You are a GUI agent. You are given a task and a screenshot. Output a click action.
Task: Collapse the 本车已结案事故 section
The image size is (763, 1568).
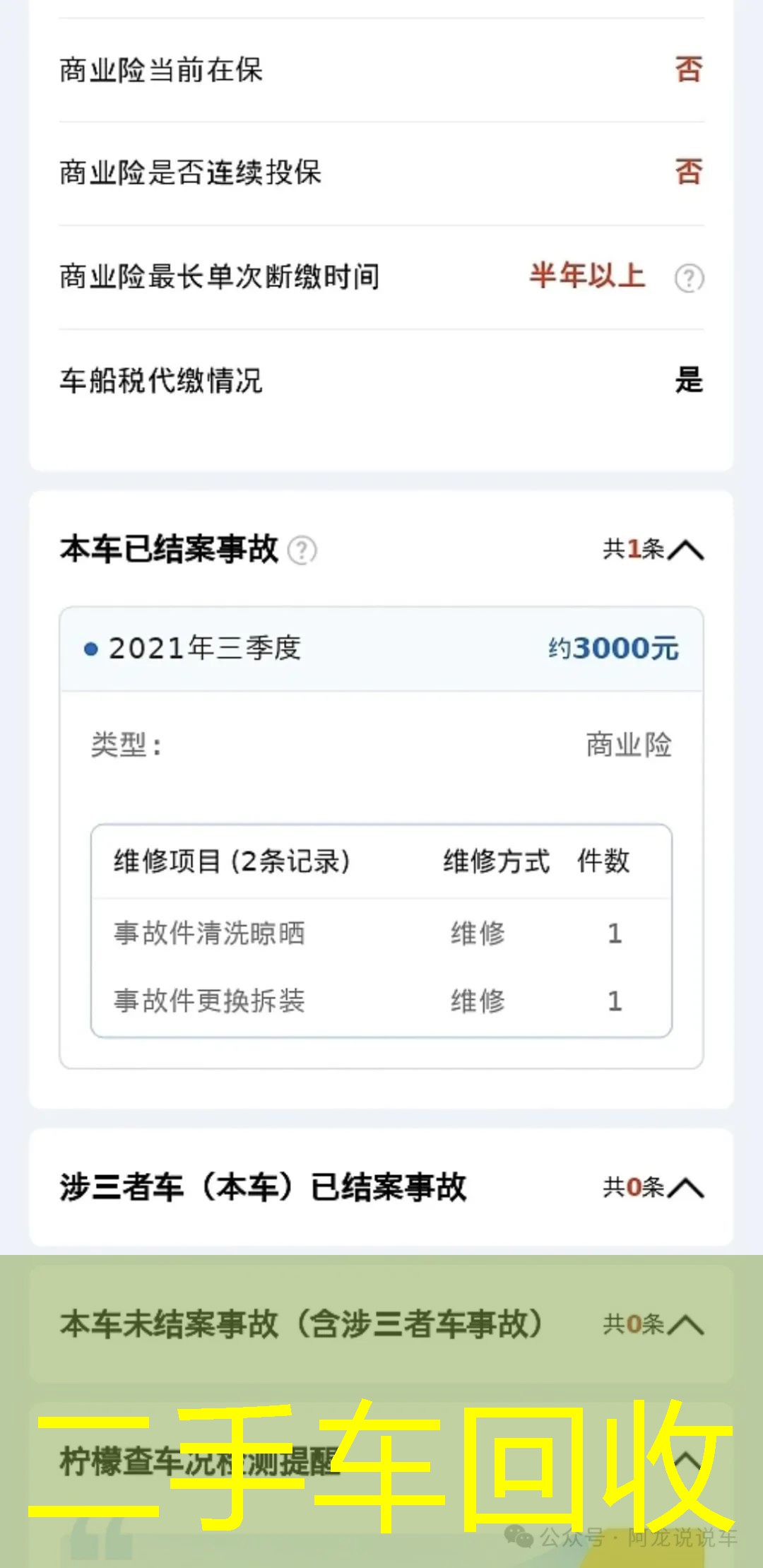tap(685, 550)
